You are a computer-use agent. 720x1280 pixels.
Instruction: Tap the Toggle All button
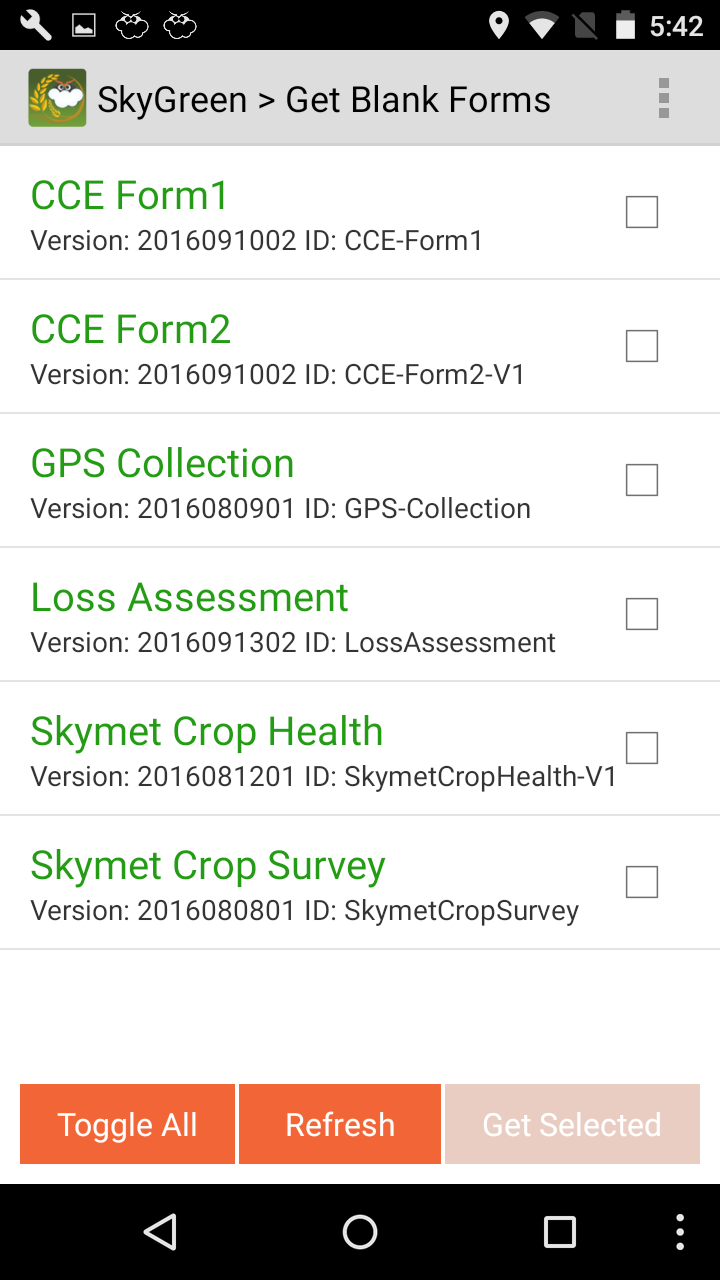tap(127, 1124)
